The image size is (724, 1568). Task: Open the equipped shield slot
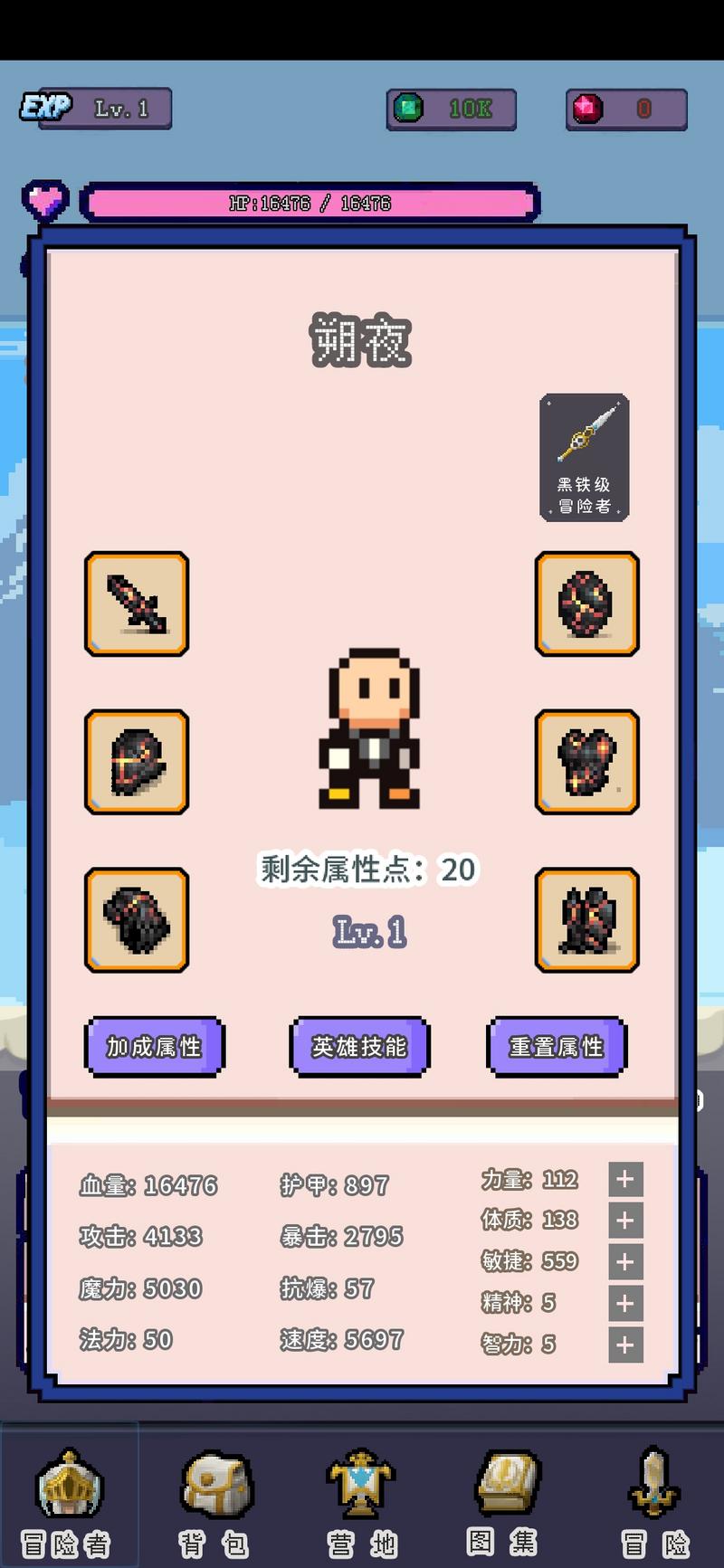[586, 603]
